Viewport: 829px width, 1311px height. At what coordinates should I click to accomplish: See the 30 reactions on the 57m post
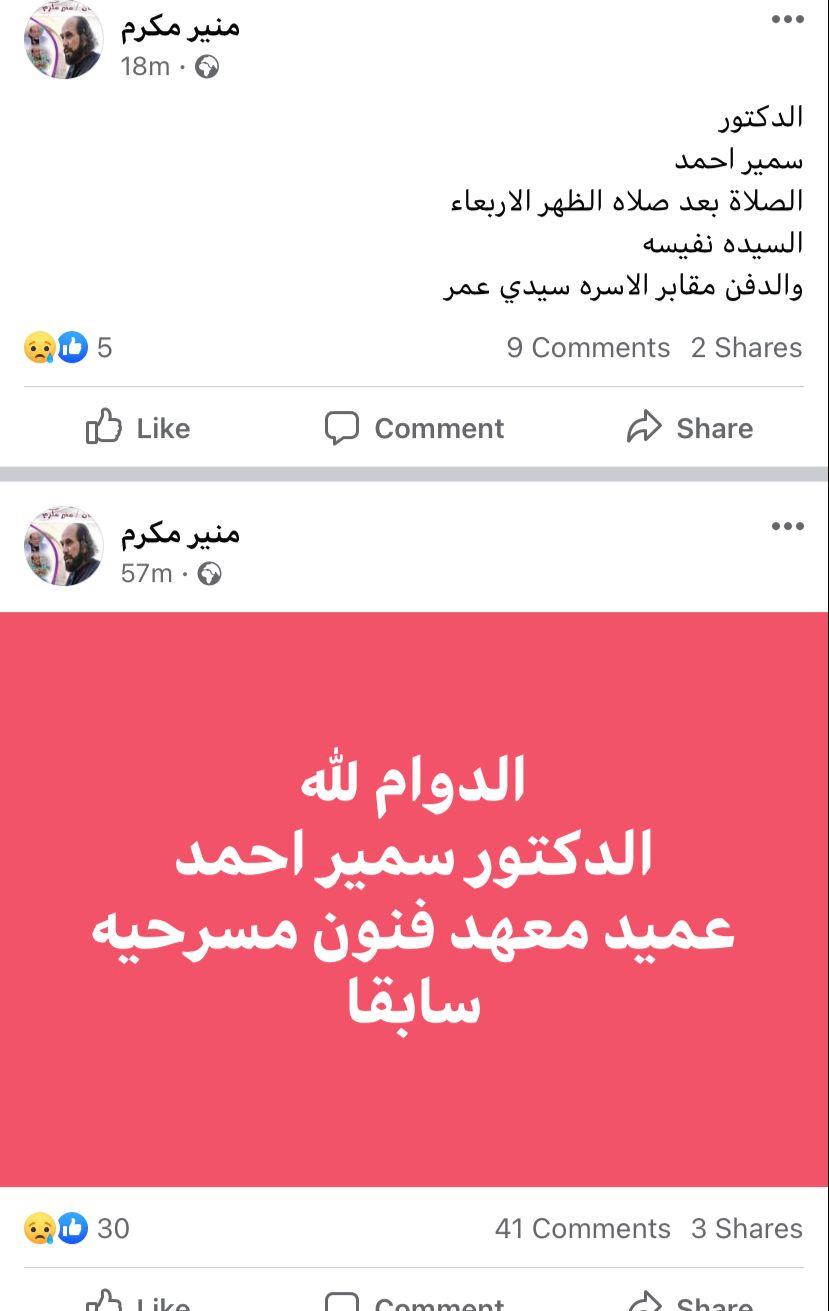pyautogui.click(x=76, y=1228)
